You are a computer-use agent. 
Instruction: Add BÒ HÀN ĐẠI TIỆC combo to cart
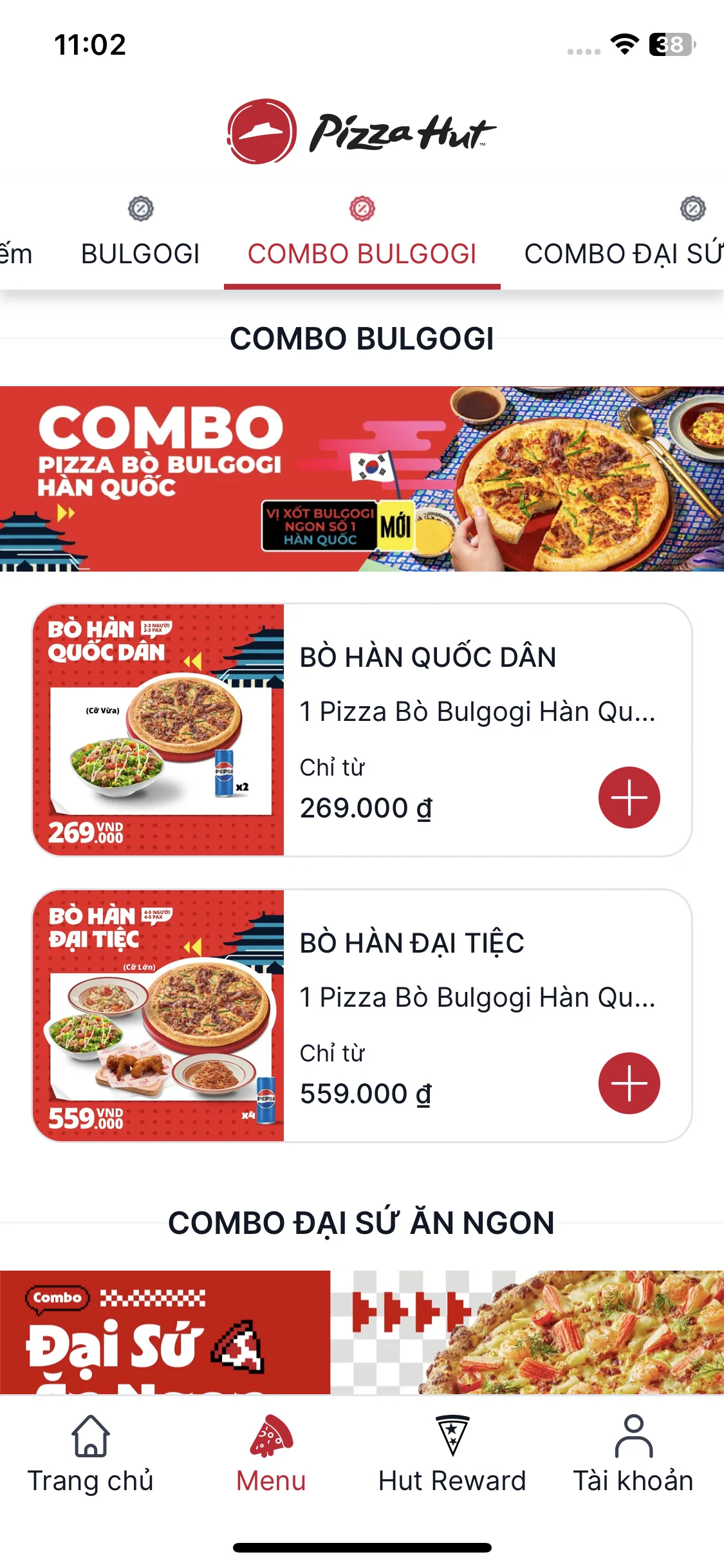(x=629, y=1083)
